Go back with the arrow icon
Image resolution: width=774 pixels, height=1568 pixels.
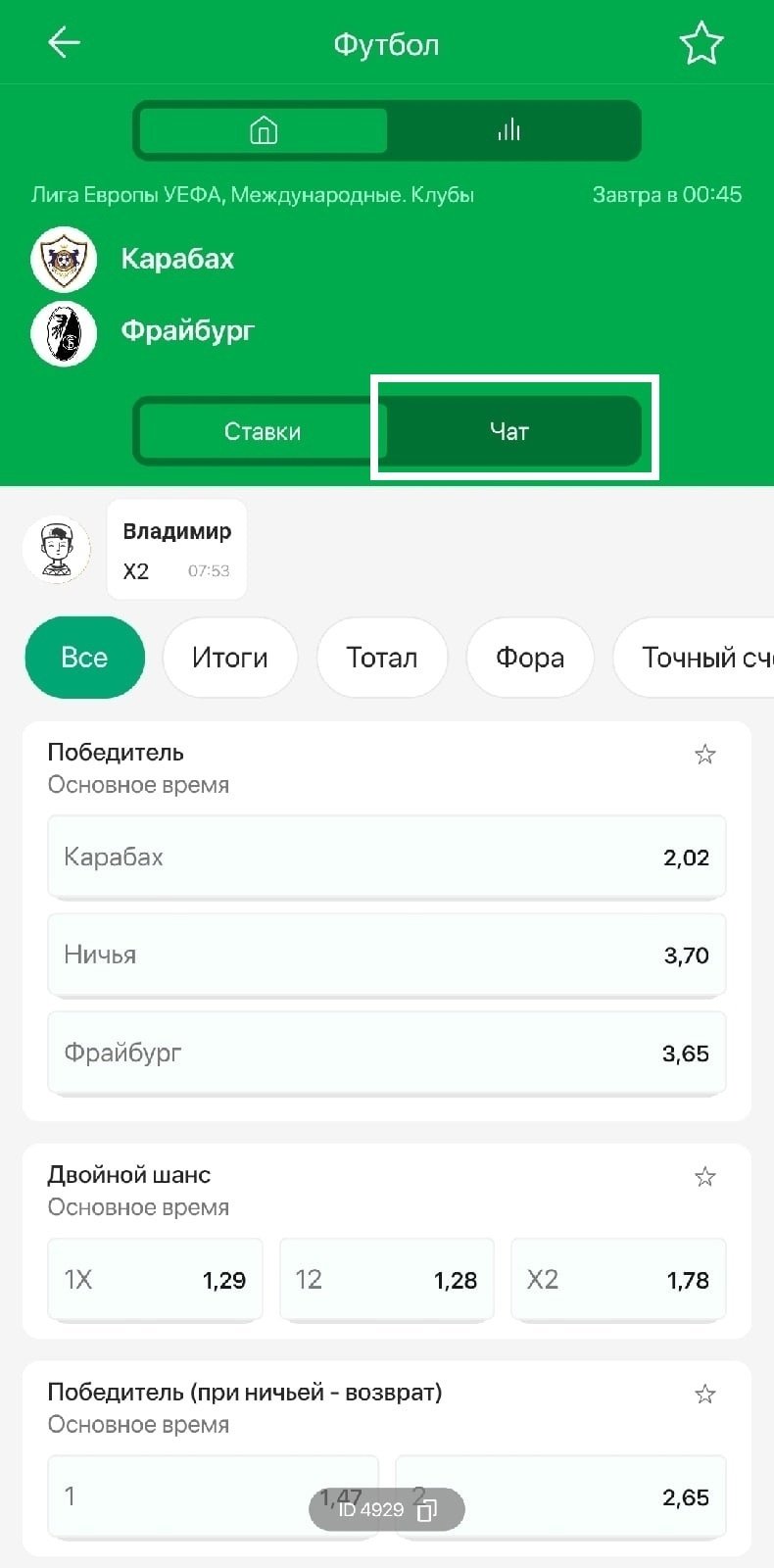(x=64, y=43)
